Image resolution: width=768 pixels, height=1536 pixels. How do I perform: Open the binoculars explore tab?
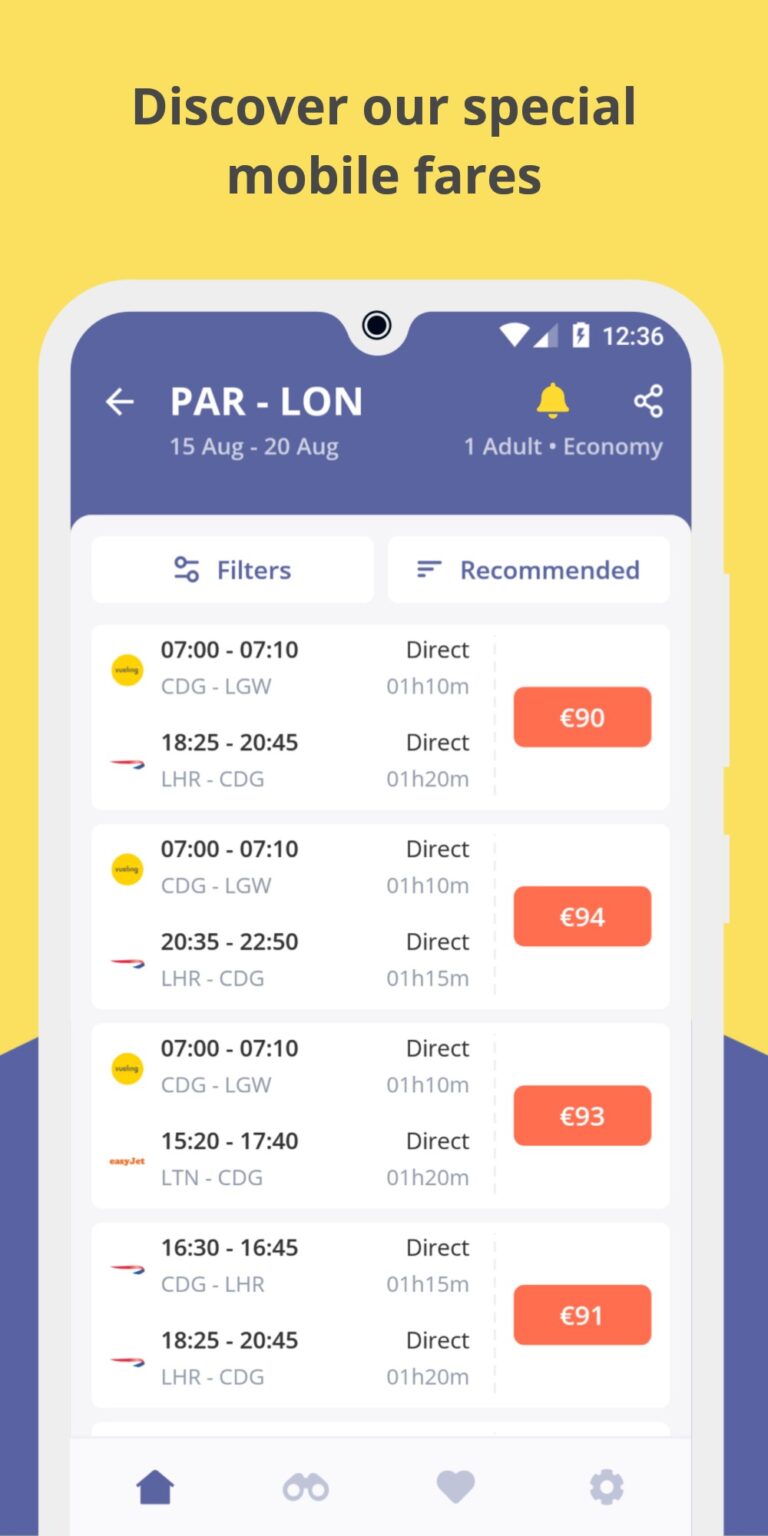click(305, 1489)
